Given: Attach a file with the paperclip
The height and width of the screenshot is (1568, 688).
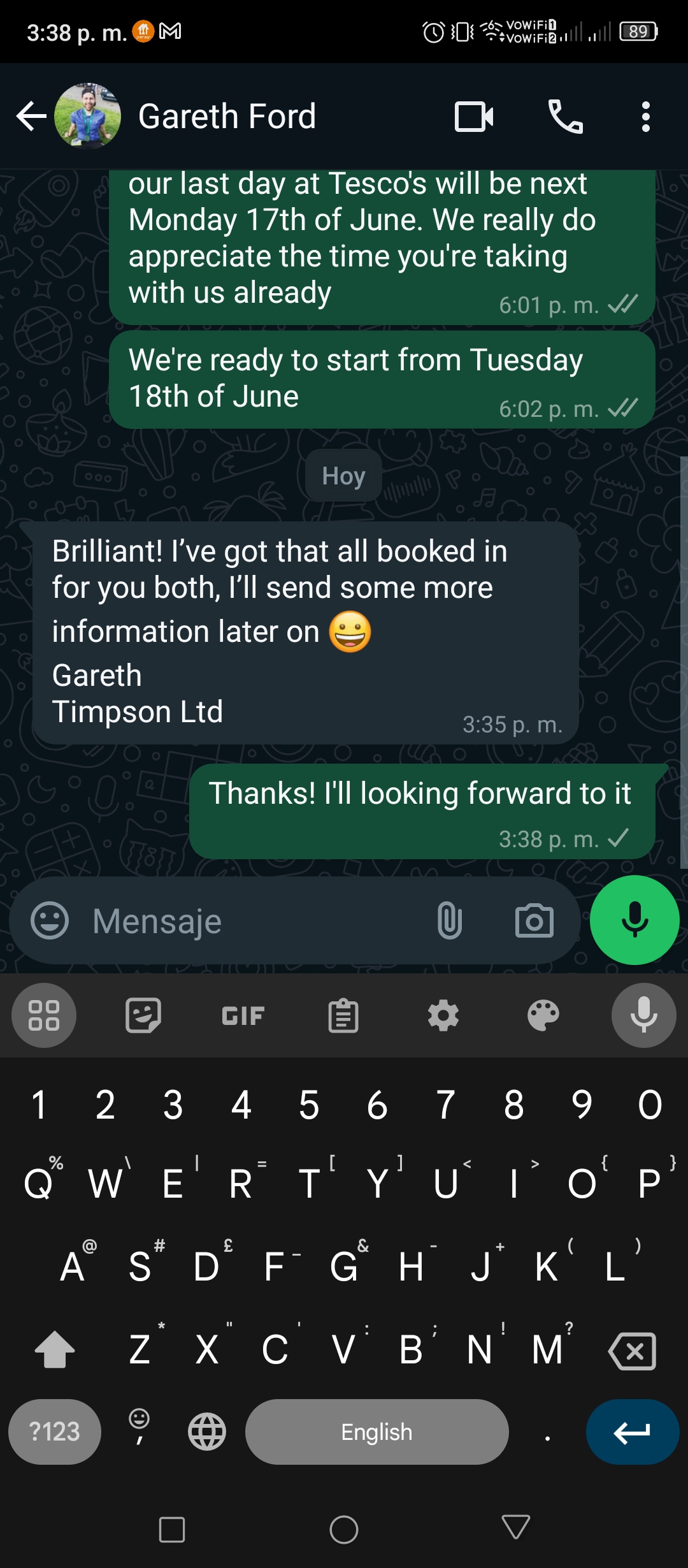Looking at the screenshot, I should (x=450, y=920).
